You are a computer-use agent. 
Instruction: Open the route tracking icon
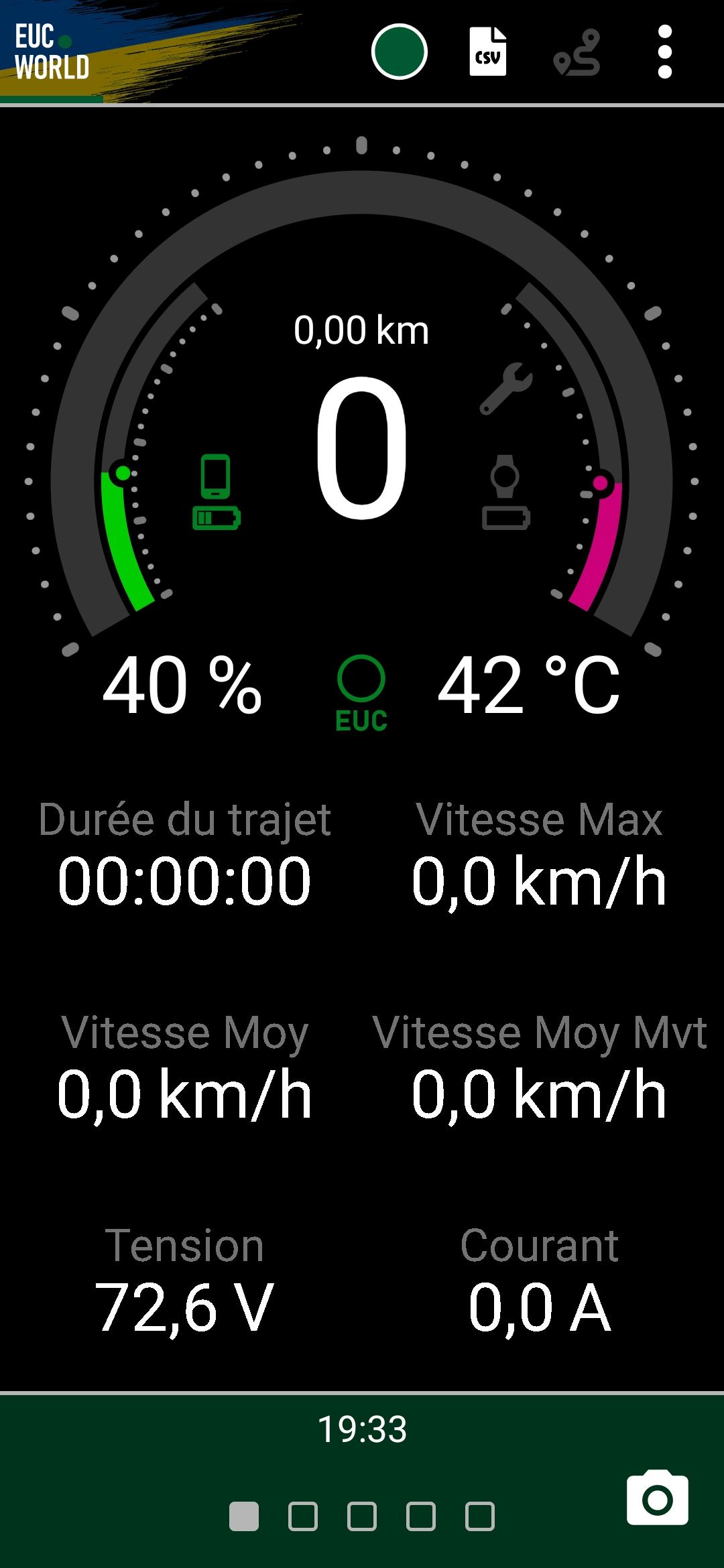click(x=577, y=52)
